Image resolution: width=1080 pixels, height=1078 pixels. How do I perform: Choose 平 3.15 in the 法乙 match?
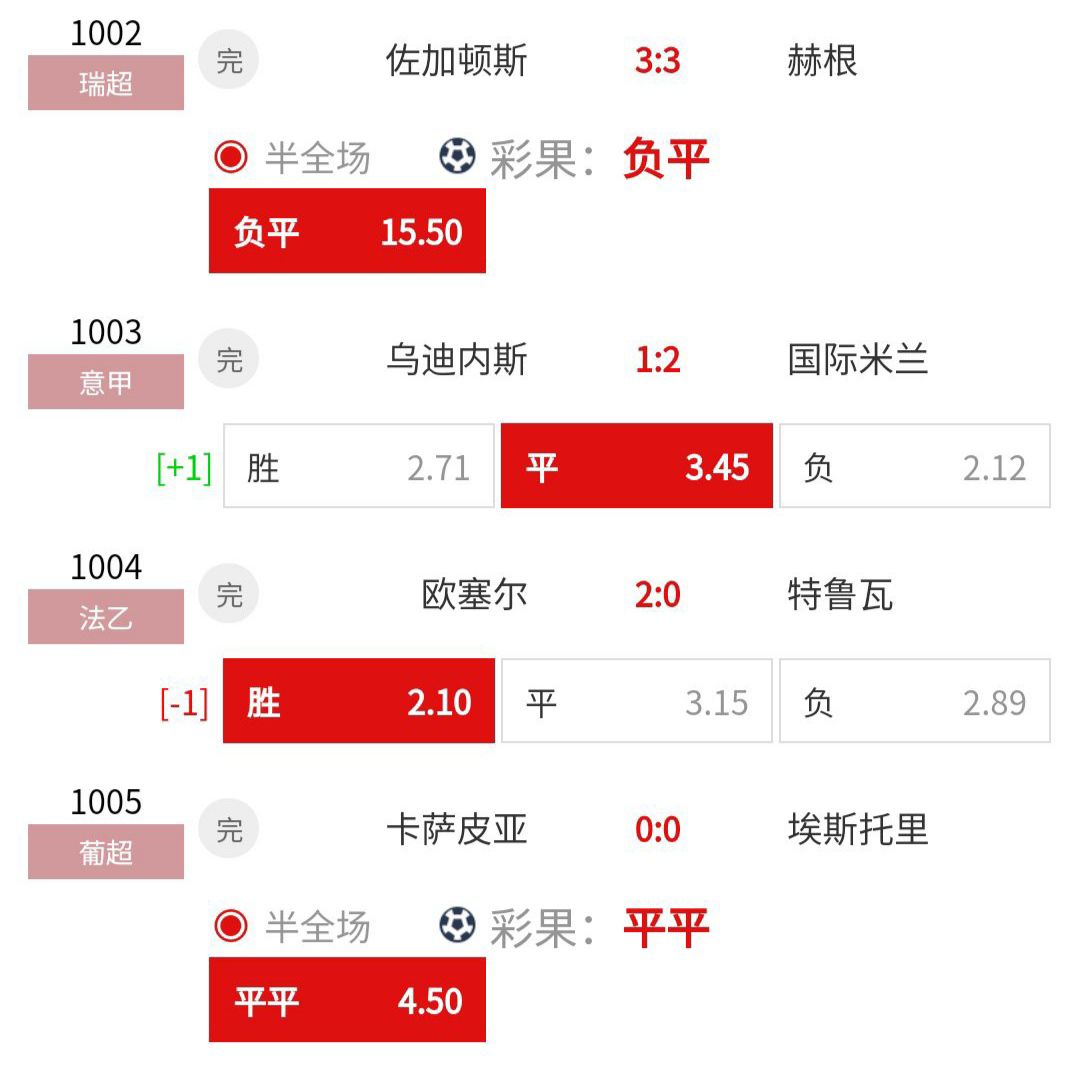click(636, 701)
